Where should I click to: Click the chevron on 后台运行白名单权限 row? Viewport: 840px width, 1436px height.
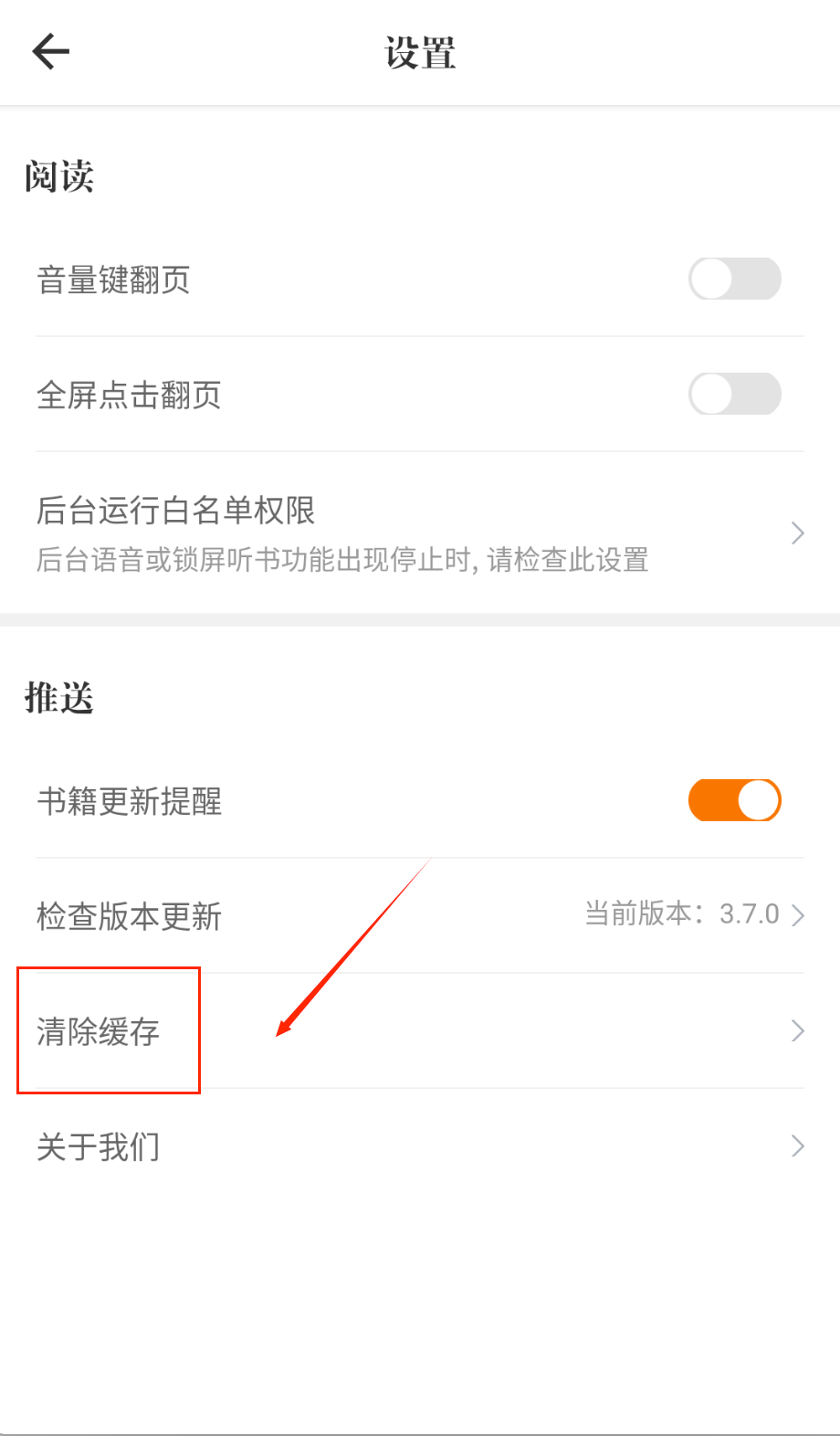(x=795, y=533)
